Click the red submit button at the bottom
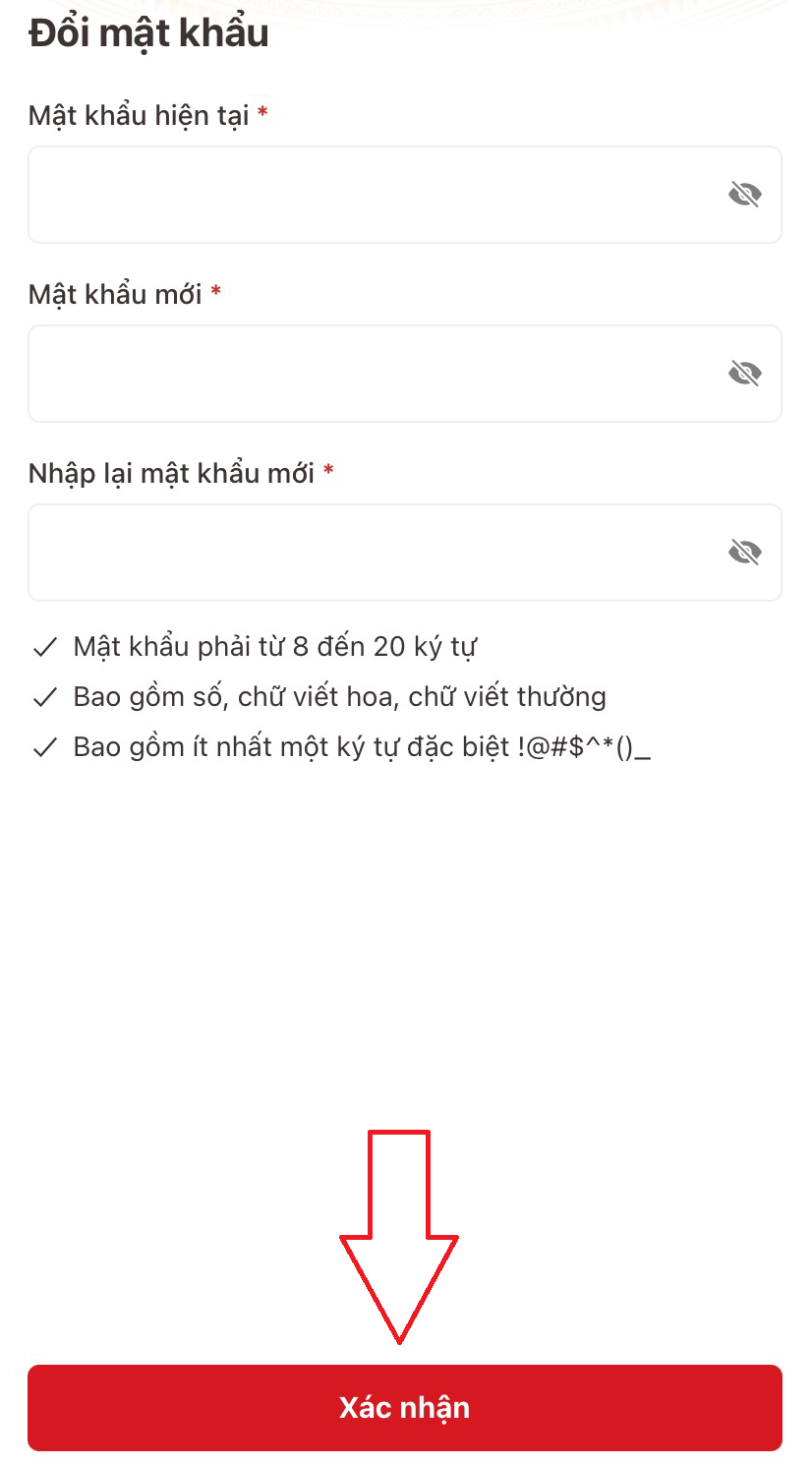The image size is (812, 1465). pos(405,1407)
